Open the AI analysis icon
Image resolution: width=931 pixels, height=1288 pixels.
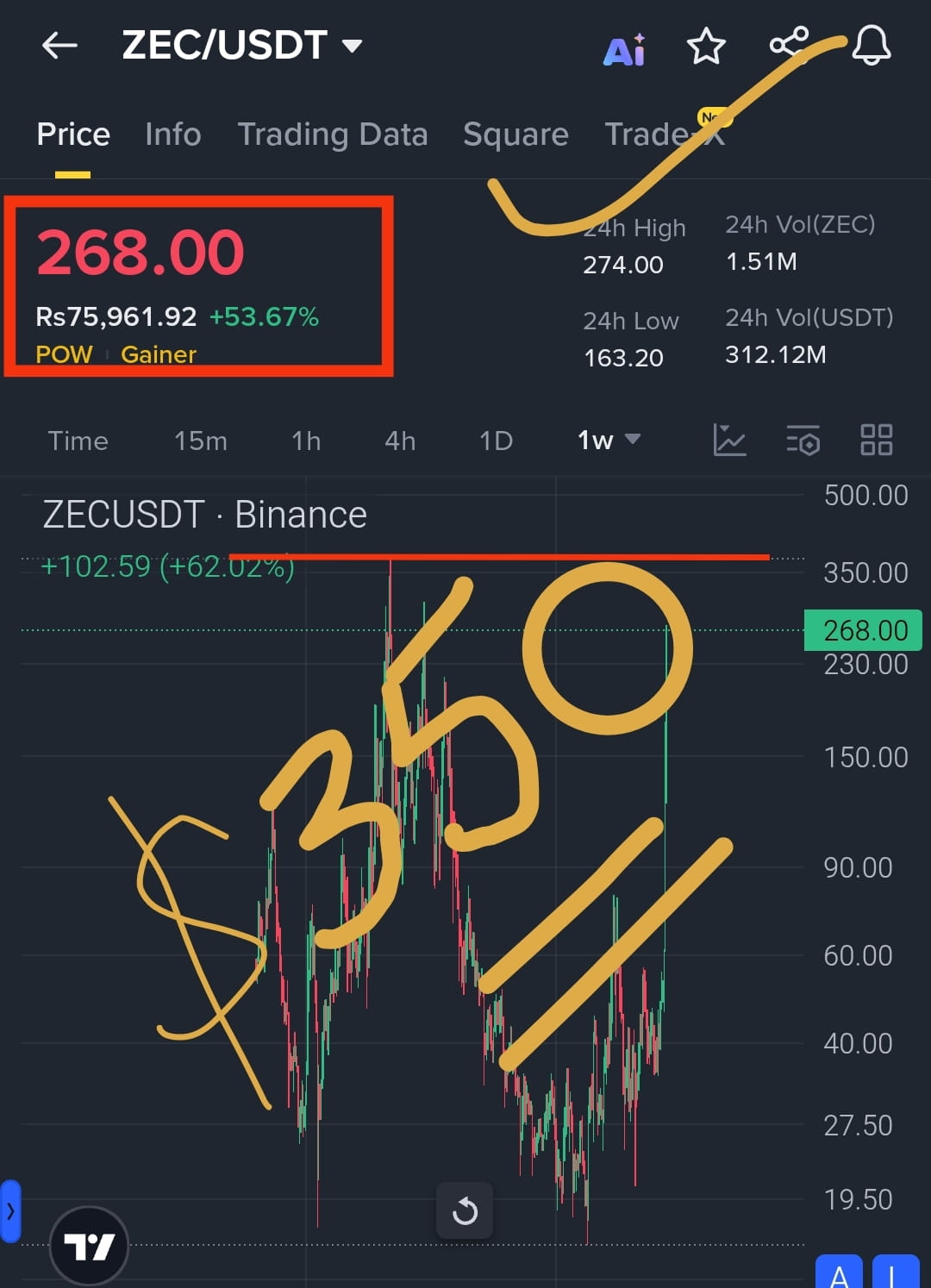click(625, 49)
